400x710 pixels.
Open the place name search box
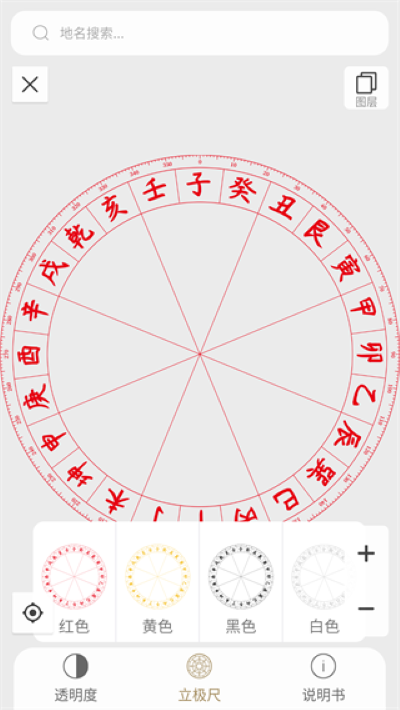click(199, 33)
